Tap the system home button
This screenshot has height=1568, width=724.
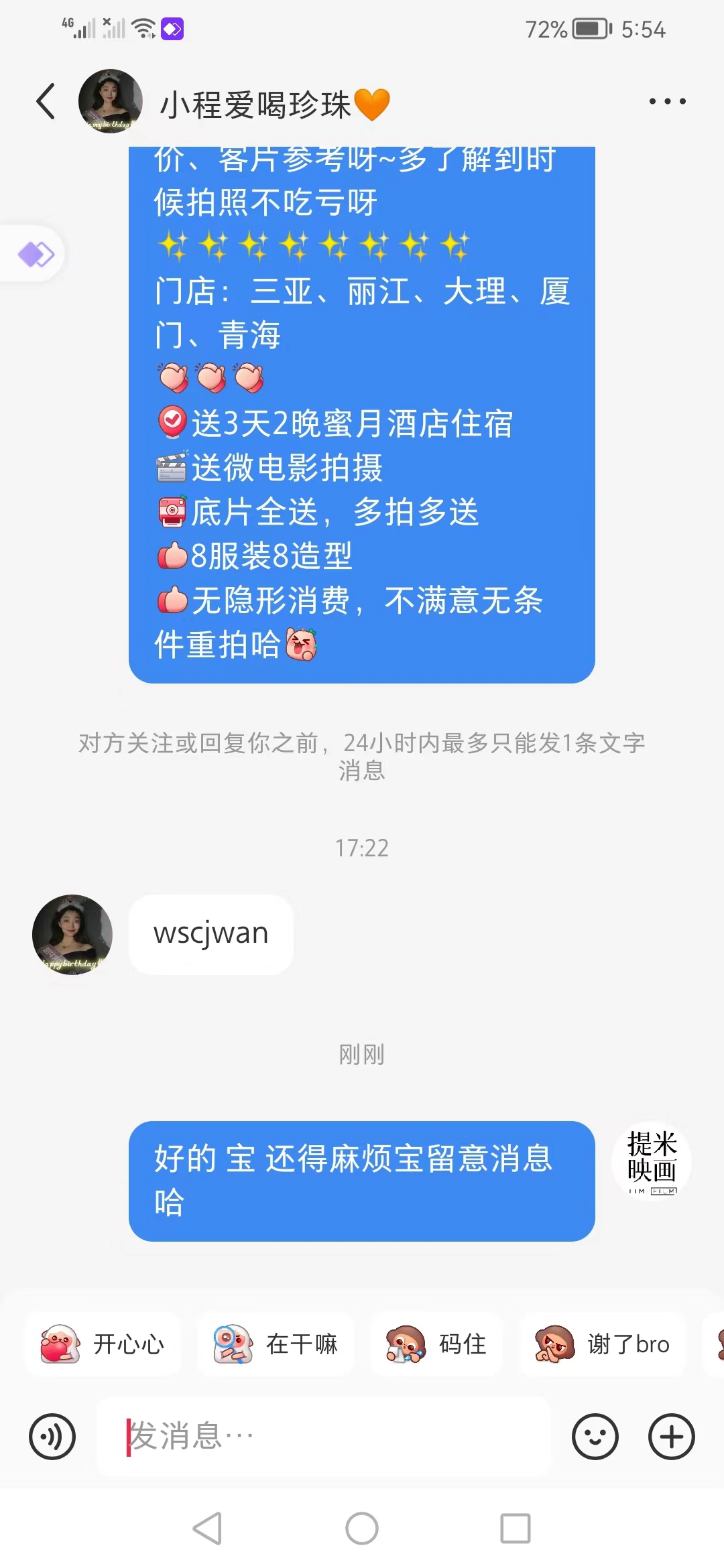362,1528
